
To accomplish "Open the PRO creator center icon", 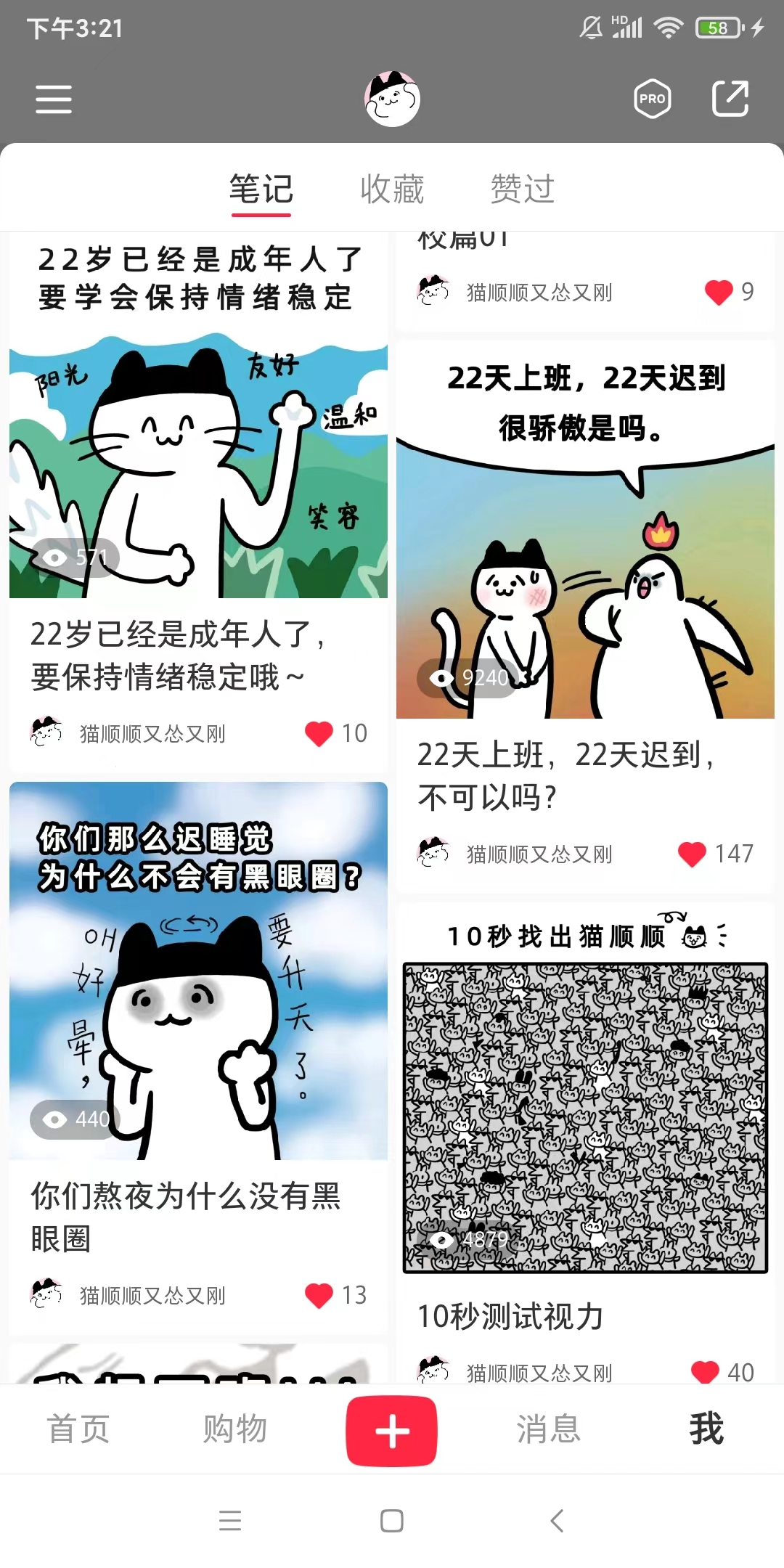I will point(652,99).
